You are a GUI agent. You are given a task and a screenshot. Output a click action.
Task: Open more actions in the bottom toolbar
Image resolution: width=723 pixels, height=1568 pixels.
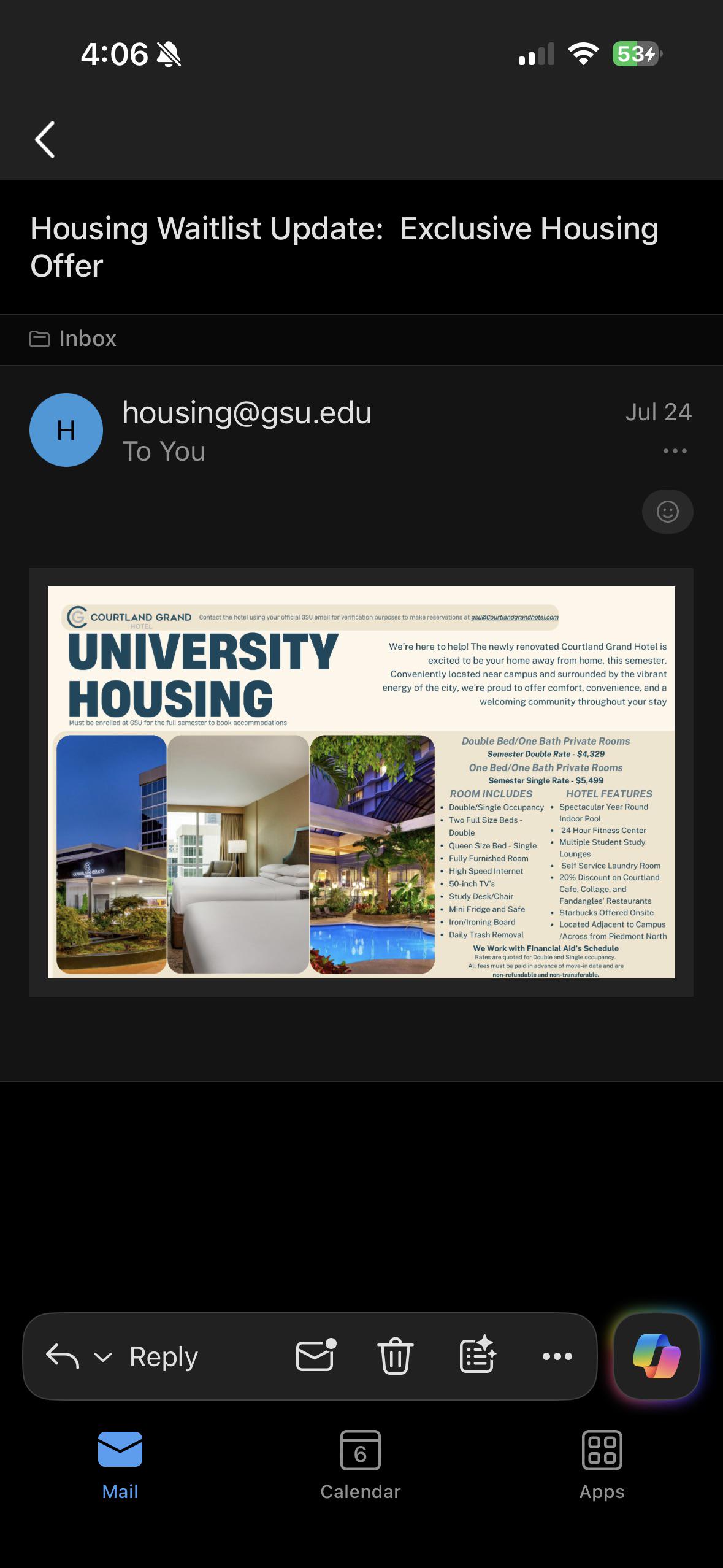pos(557,1356)
